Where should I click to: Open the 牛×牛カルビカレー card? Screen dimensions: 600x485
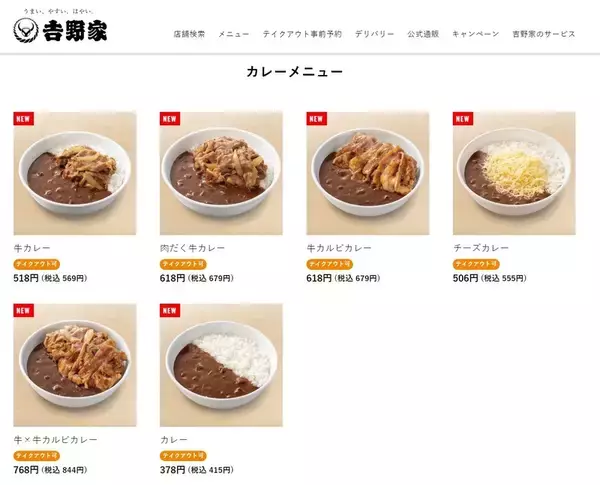(75, 366)
